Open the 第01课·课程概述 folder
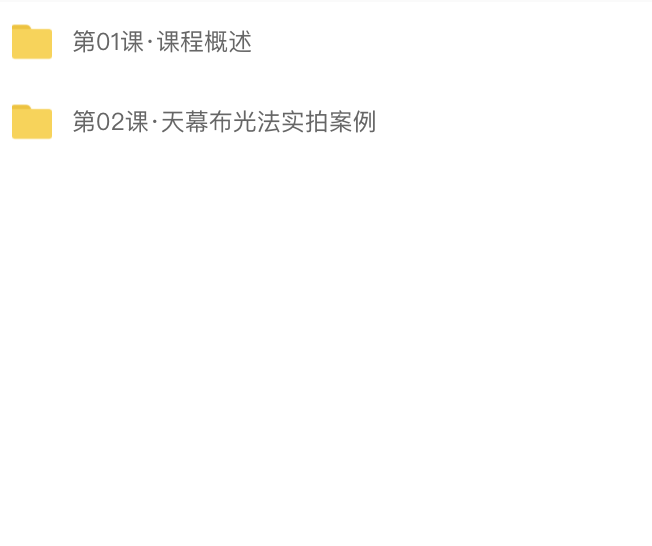Image resolution: width=652 pixels, height=546 pixels. (162, 42)
